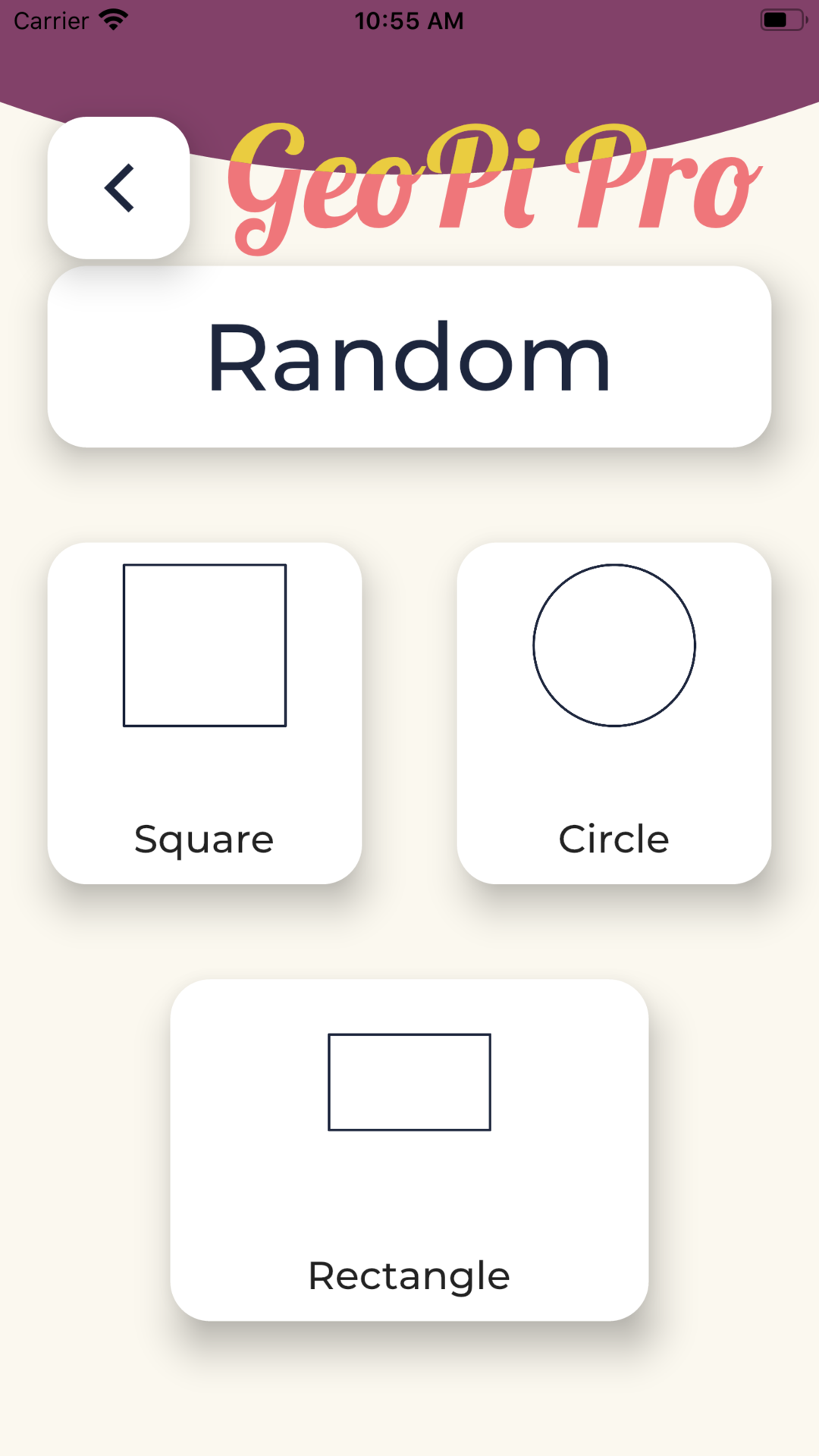This screenshot has height=1456, width=819.
Task: Go back using the arrow button
Action: [x=118, y=188]
